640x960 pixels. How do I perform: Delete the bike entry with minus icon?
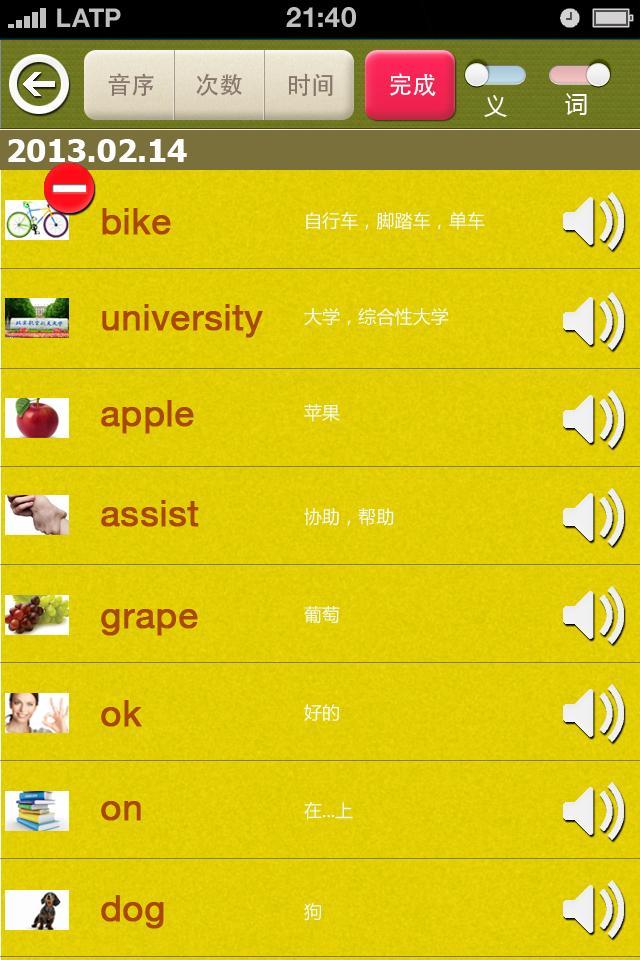pyautogui.click(x=69, y=189)
